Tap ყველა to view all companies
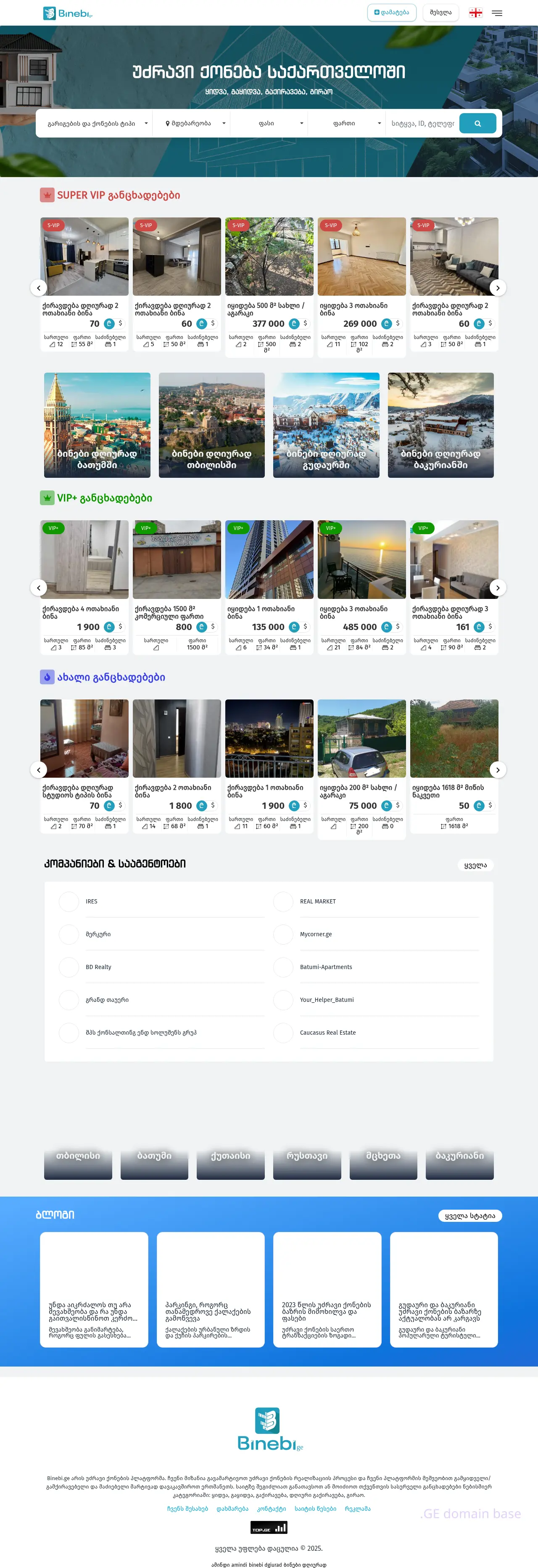538x1568 pixels. (475, 865)
